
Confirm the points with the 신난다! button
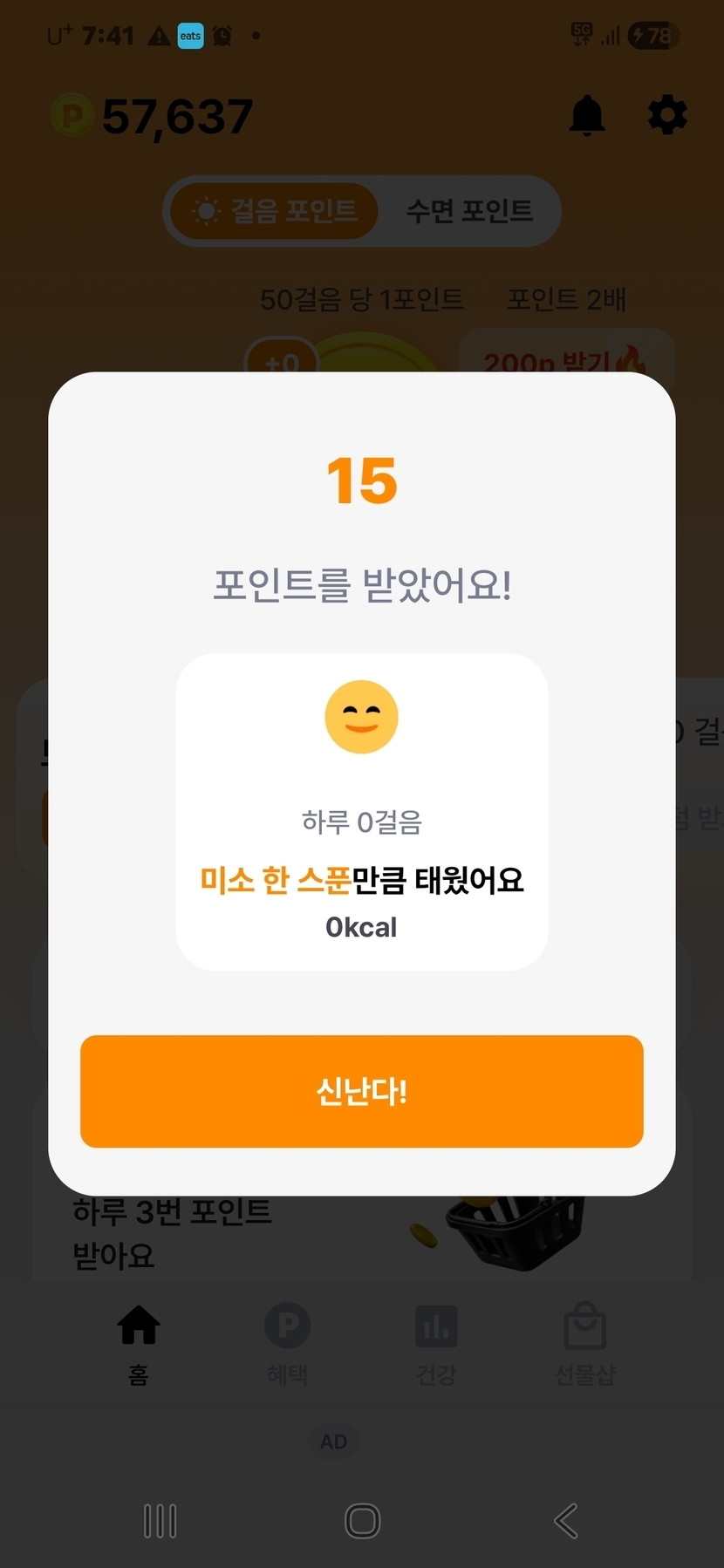click(361, 1091)
